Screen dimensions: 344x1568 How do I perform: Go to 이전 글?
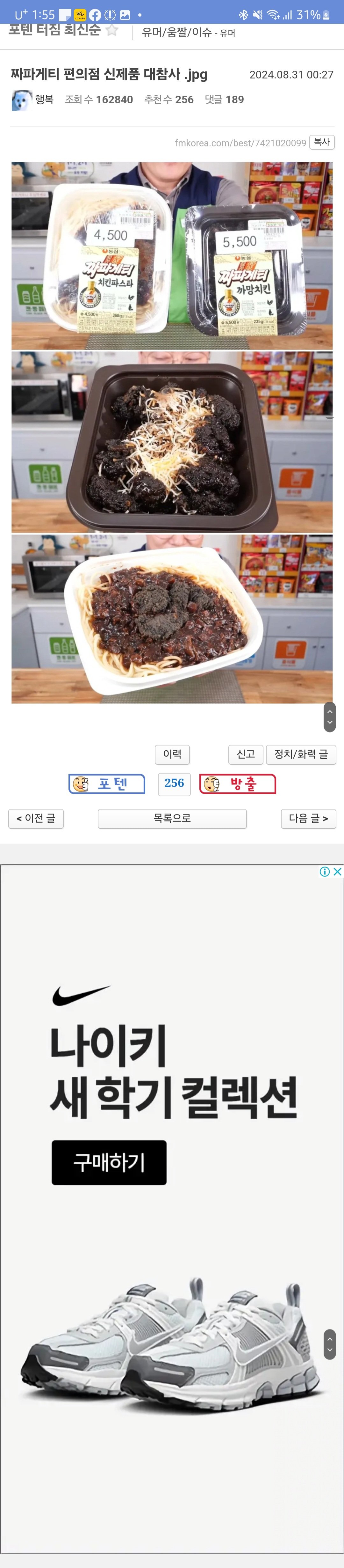tap(36, 818)
